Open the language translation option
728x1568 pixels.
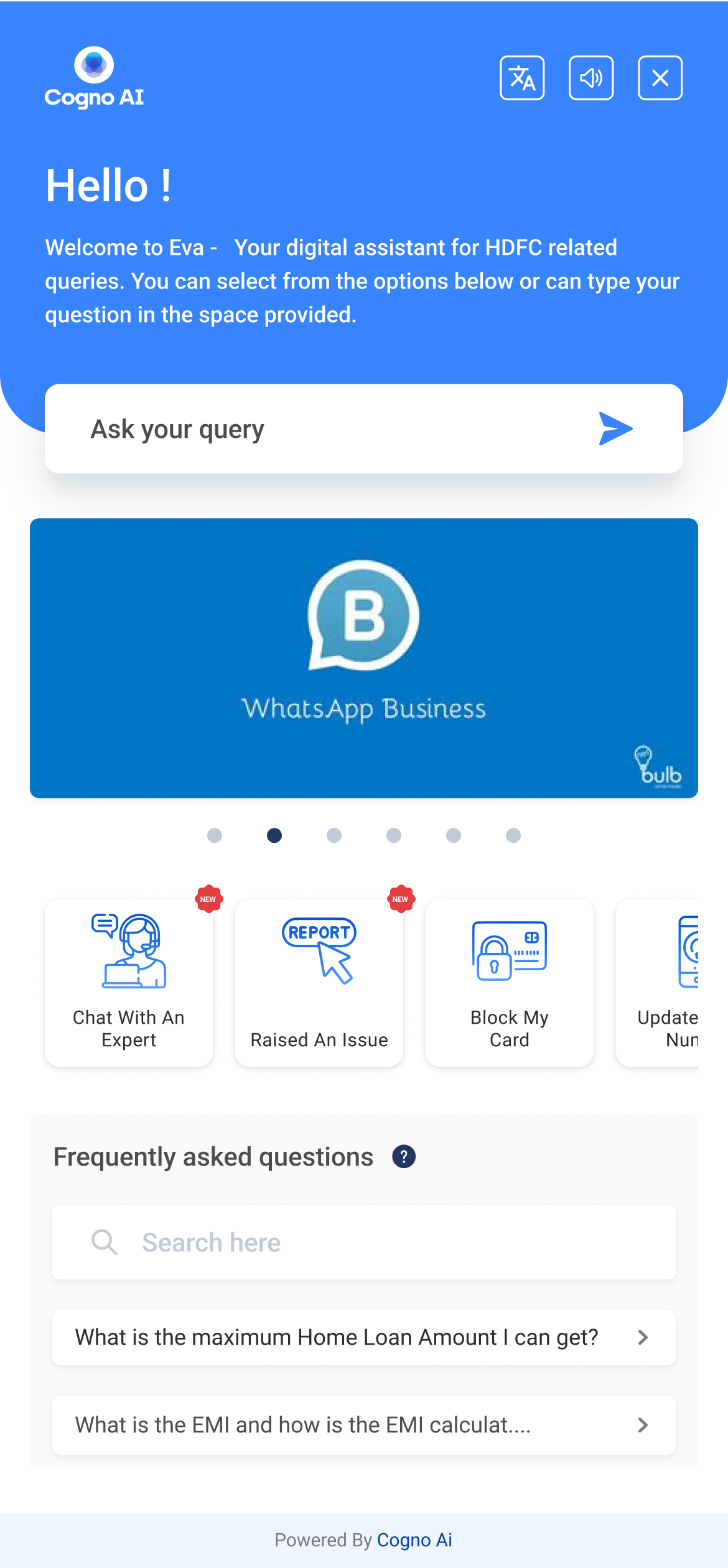tap(522, 78)
